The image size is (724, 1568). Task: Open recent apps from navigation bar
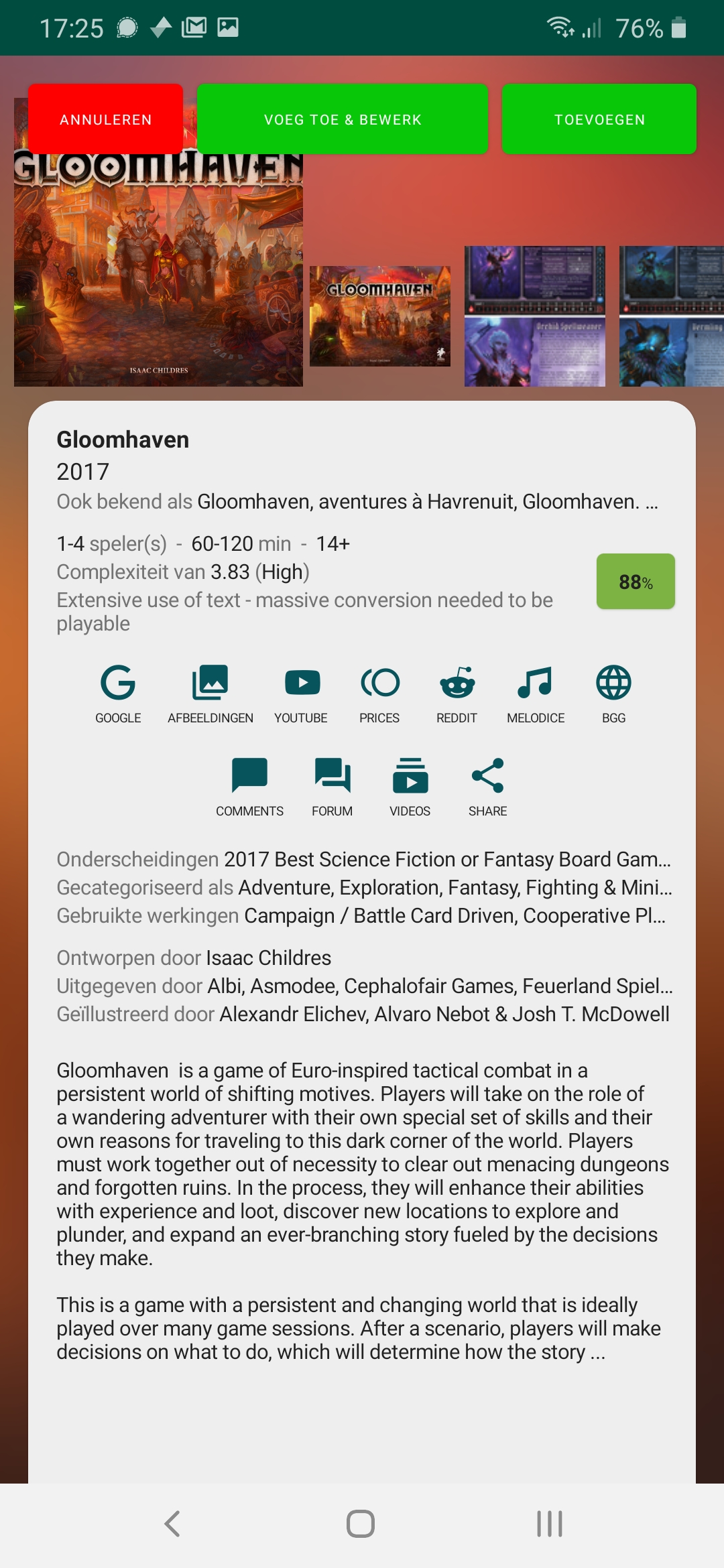point(550,1524)
